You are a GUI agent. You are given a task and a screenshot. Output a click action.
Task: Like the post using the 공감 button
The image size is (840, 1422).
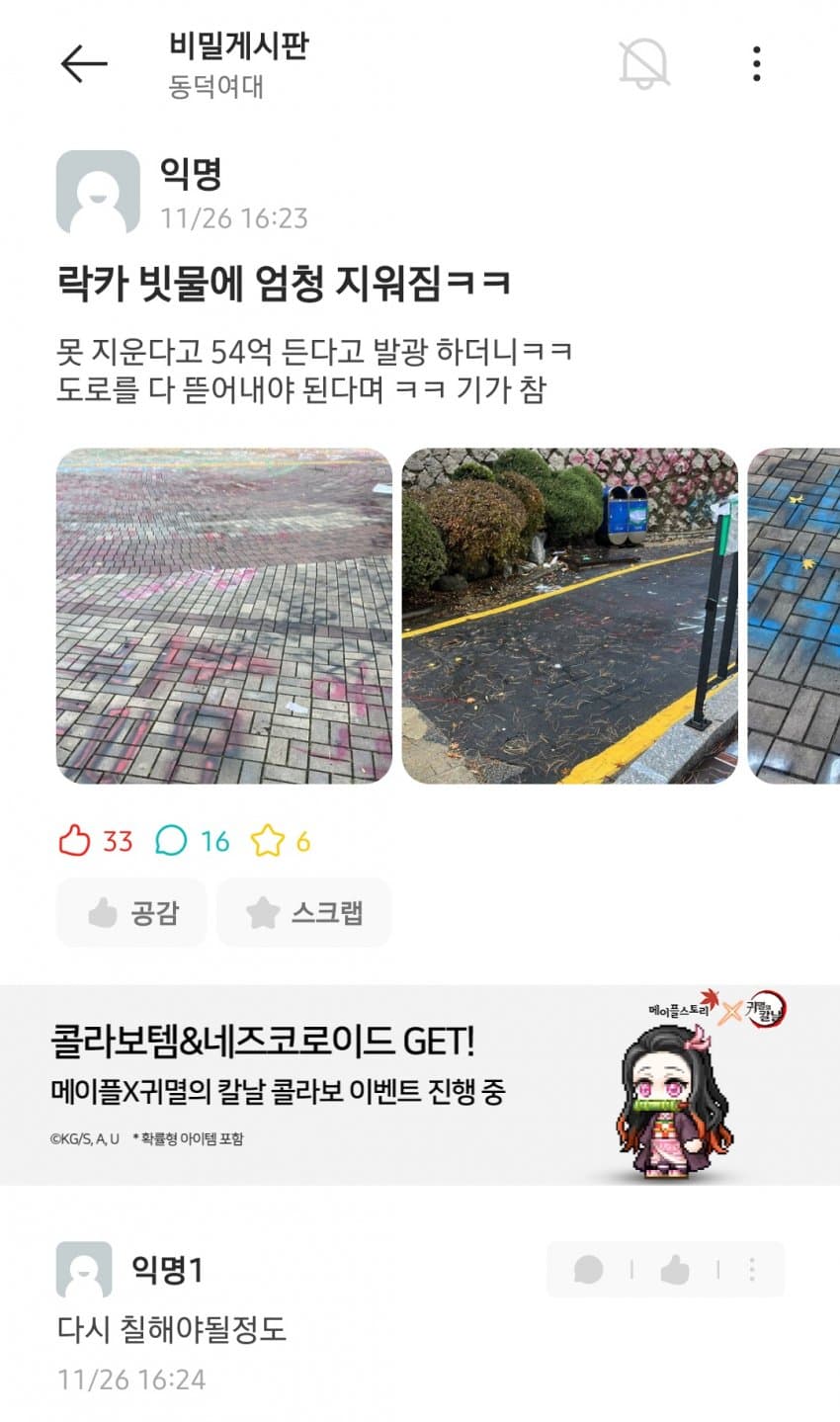(130, 912)
